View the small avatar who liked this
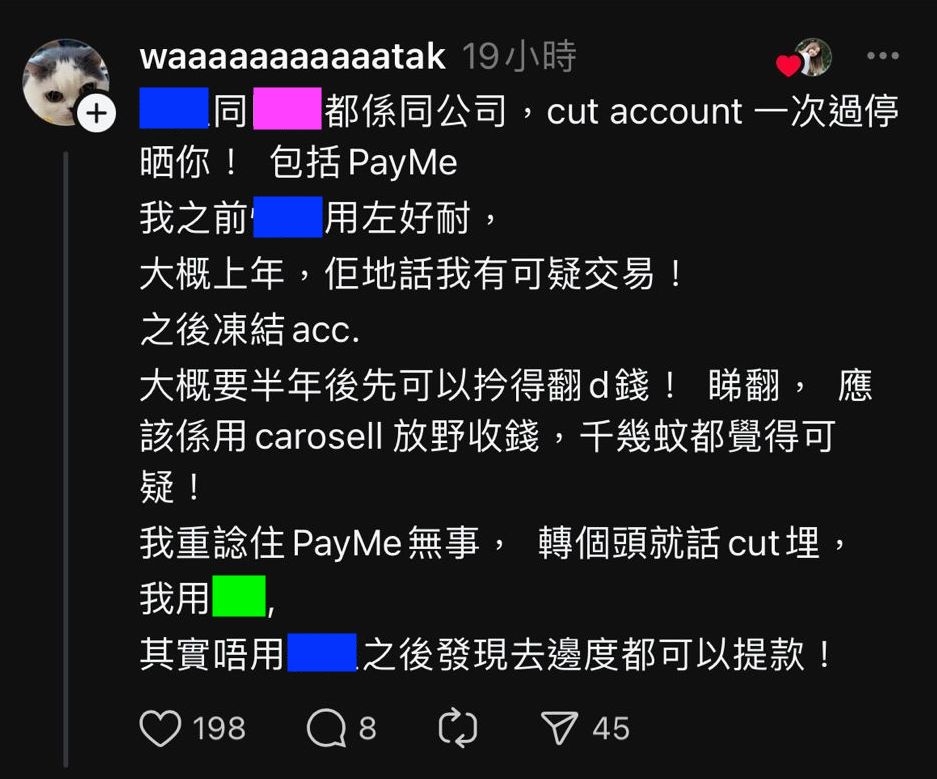The width and height of the screenshot is (937, 779). 813,57
